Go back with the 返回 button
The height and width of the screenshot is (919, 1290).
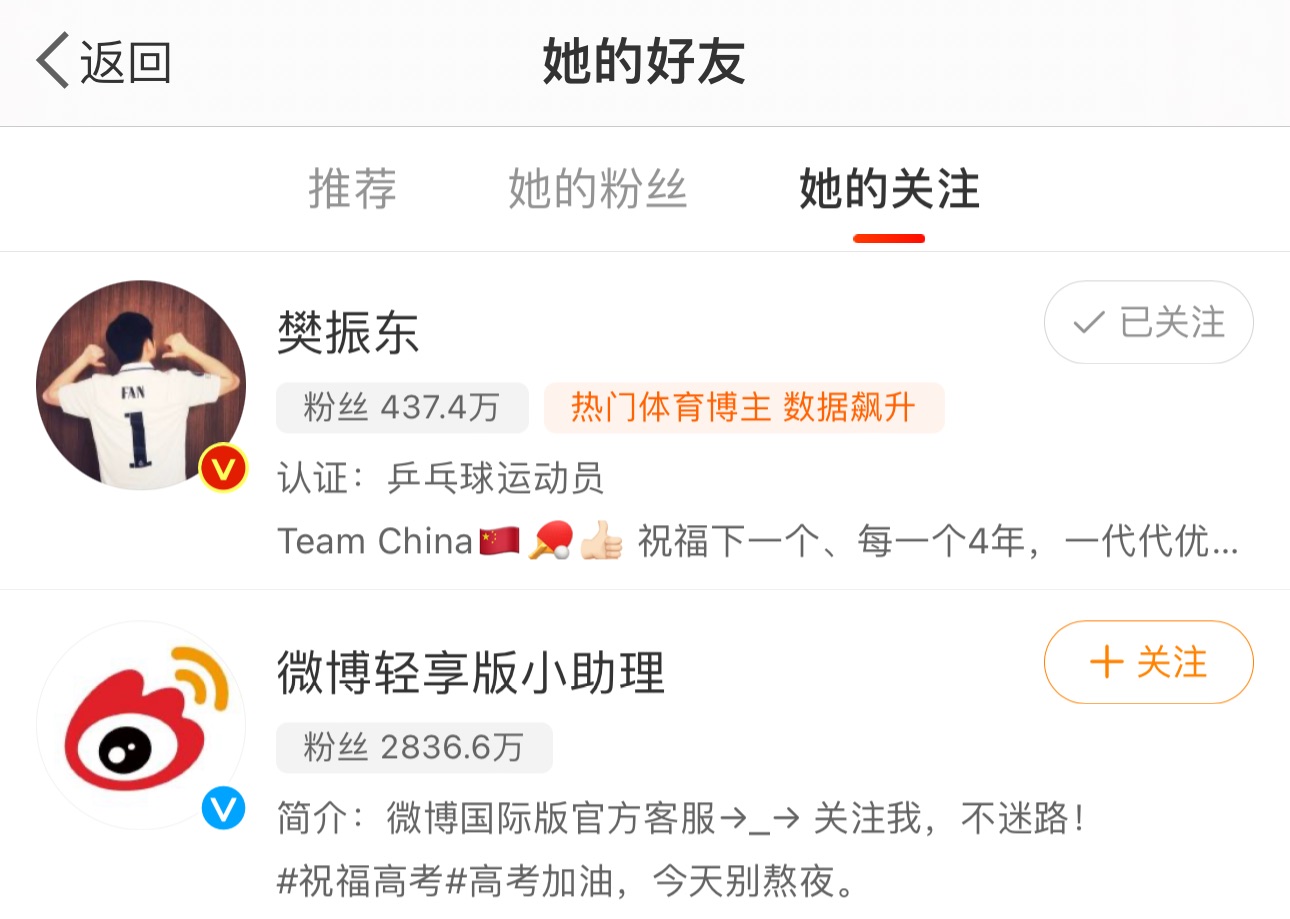[x=104, y=62]
